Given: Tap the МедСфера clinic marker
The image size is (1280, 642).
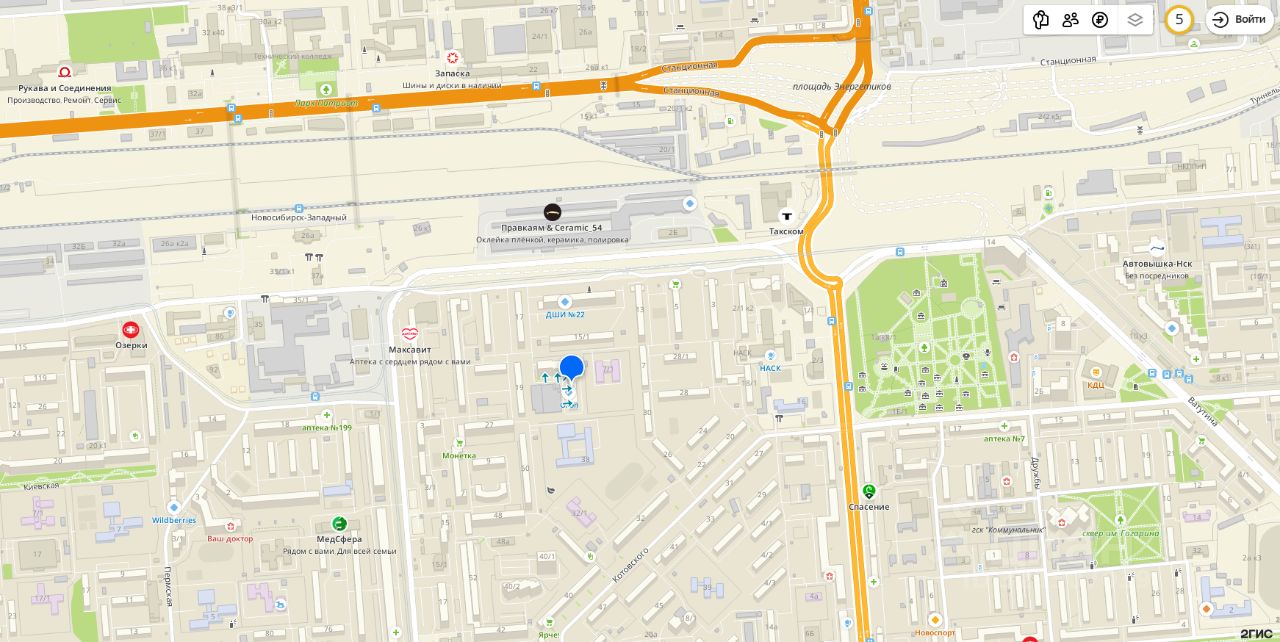Looking at the screenshot, I should 339,523.
